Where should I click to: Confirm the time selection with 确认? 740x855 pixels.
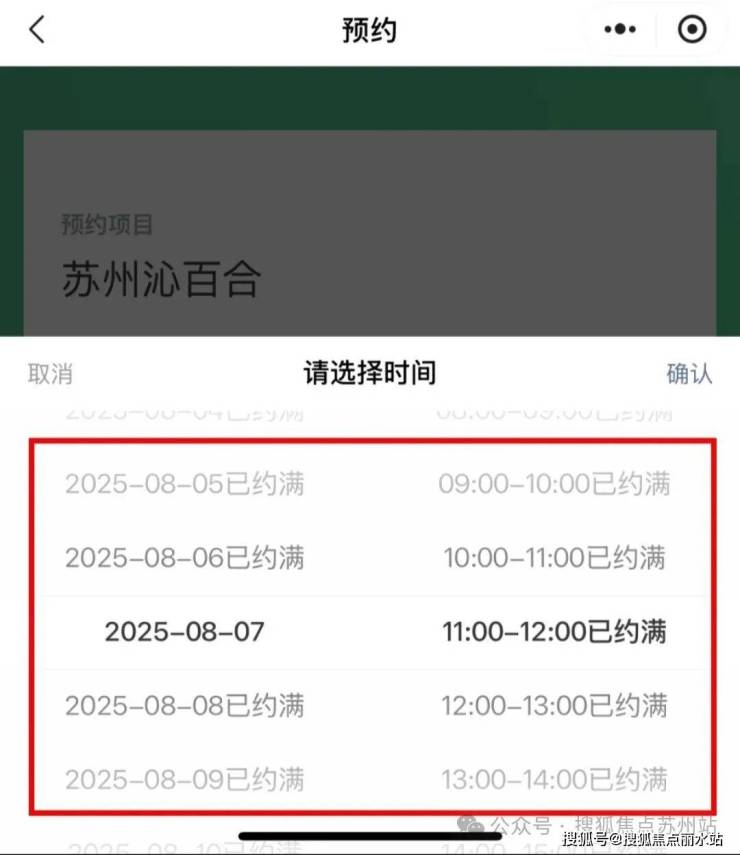click(689, 374)
